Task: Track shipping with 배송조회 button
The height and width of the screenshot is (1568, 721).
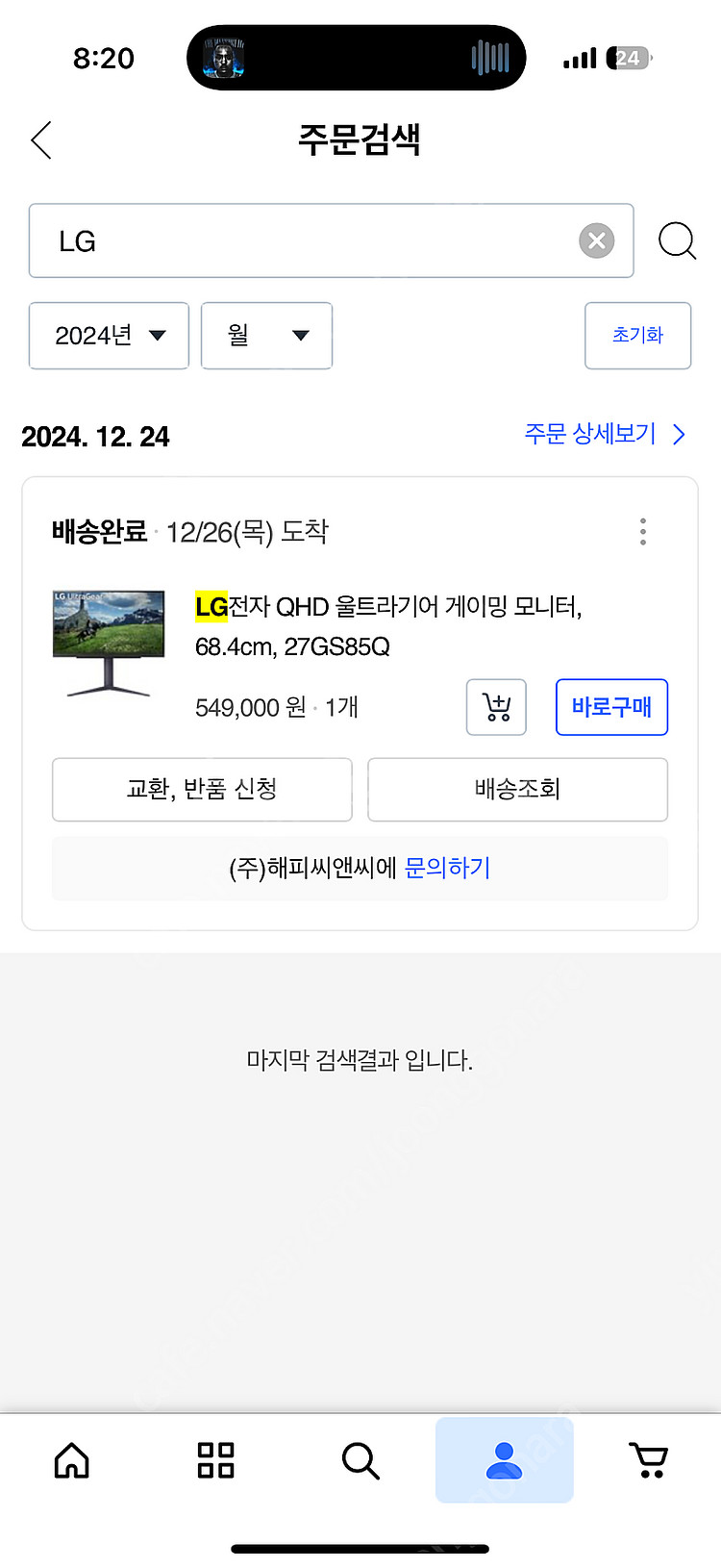Action: (x=517, y=790)
